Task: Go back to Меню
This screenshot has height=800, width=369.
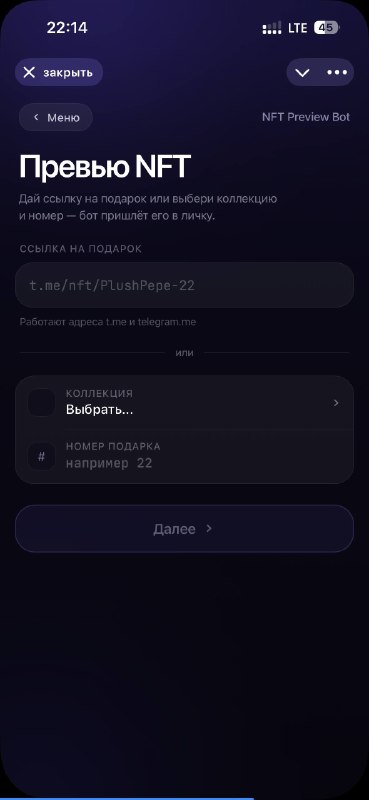Action: point(56,117)
